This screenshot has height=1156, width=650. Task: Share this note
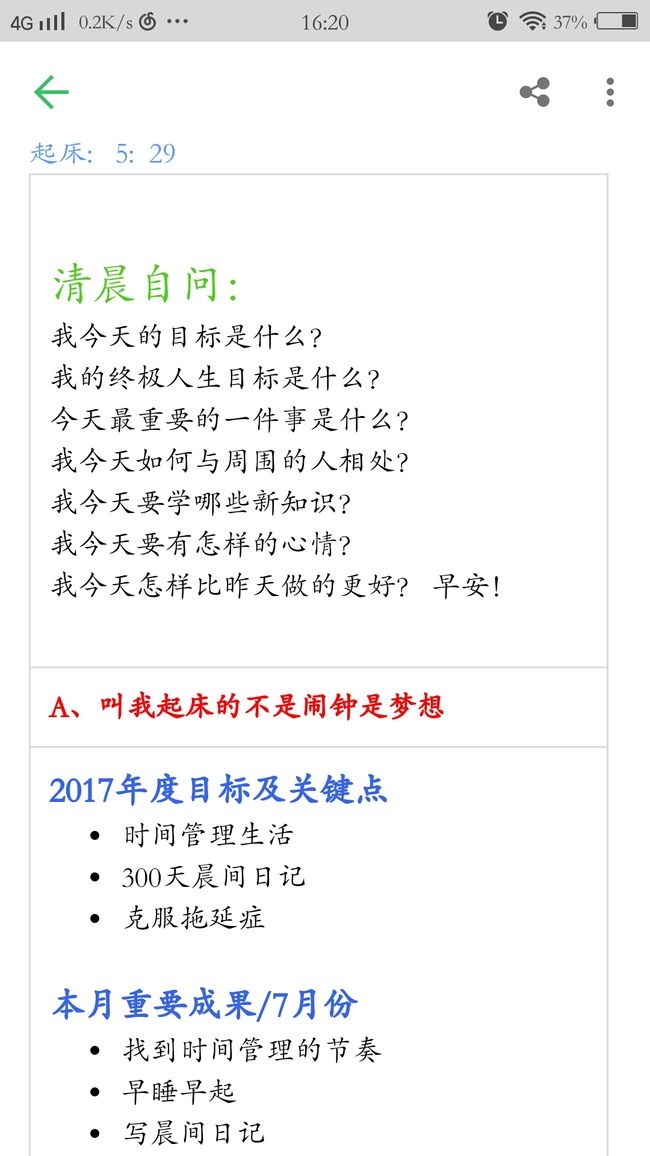point(535,92)
